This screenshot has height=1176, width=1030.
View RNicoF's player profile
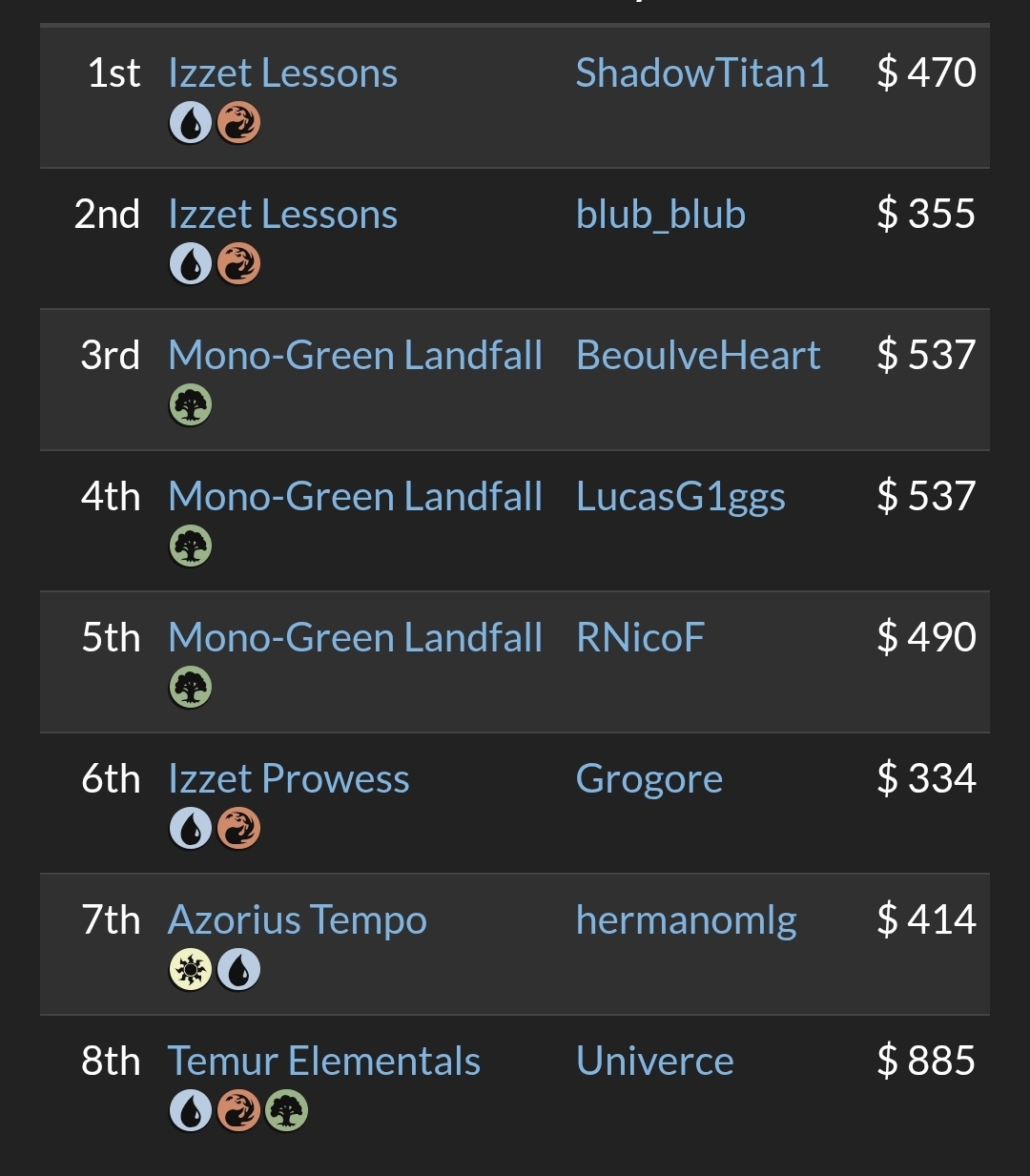click(x=640, y=638)
